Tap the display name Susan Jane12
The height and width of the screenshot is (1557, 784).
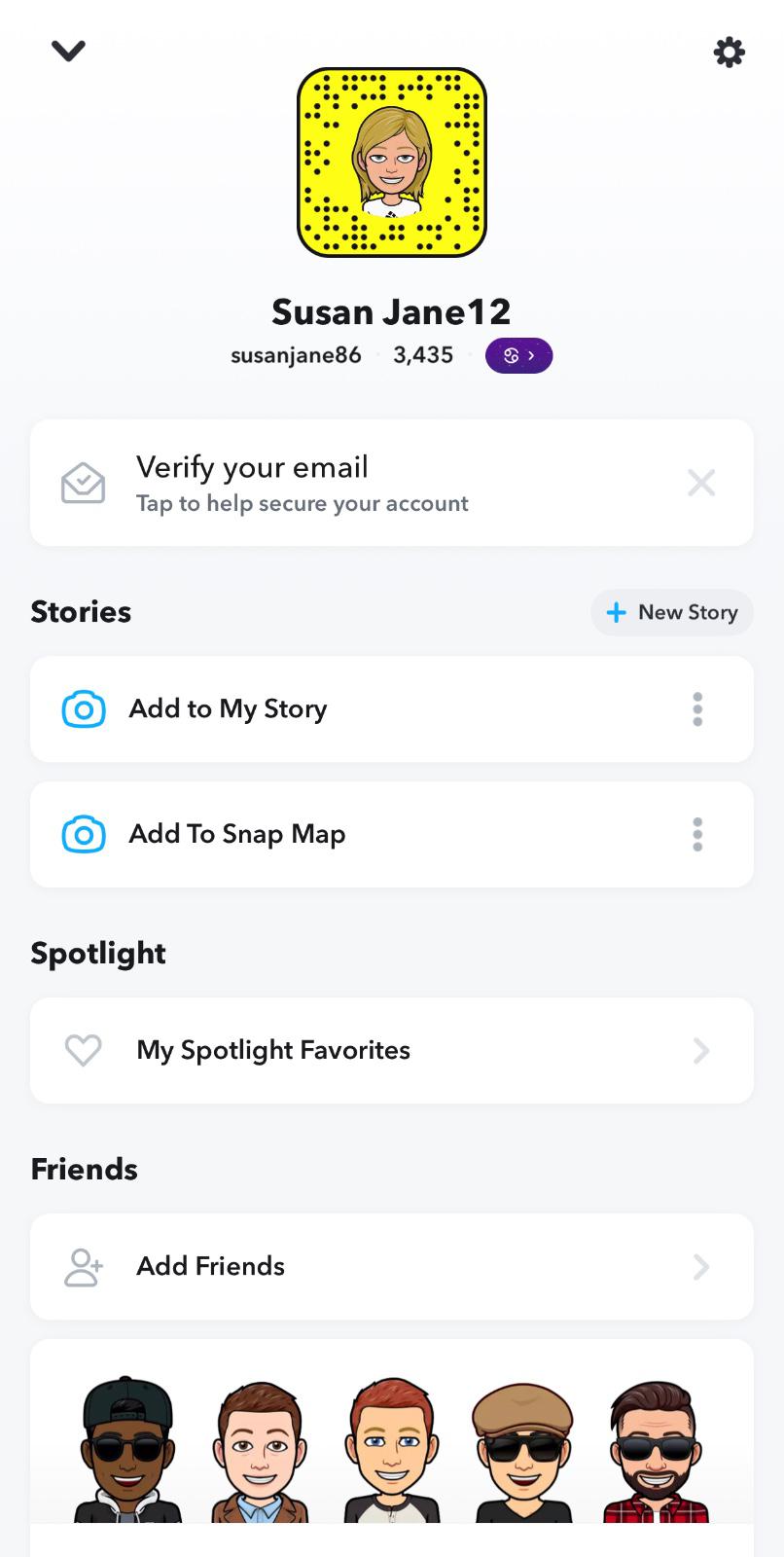coord(391,312)
